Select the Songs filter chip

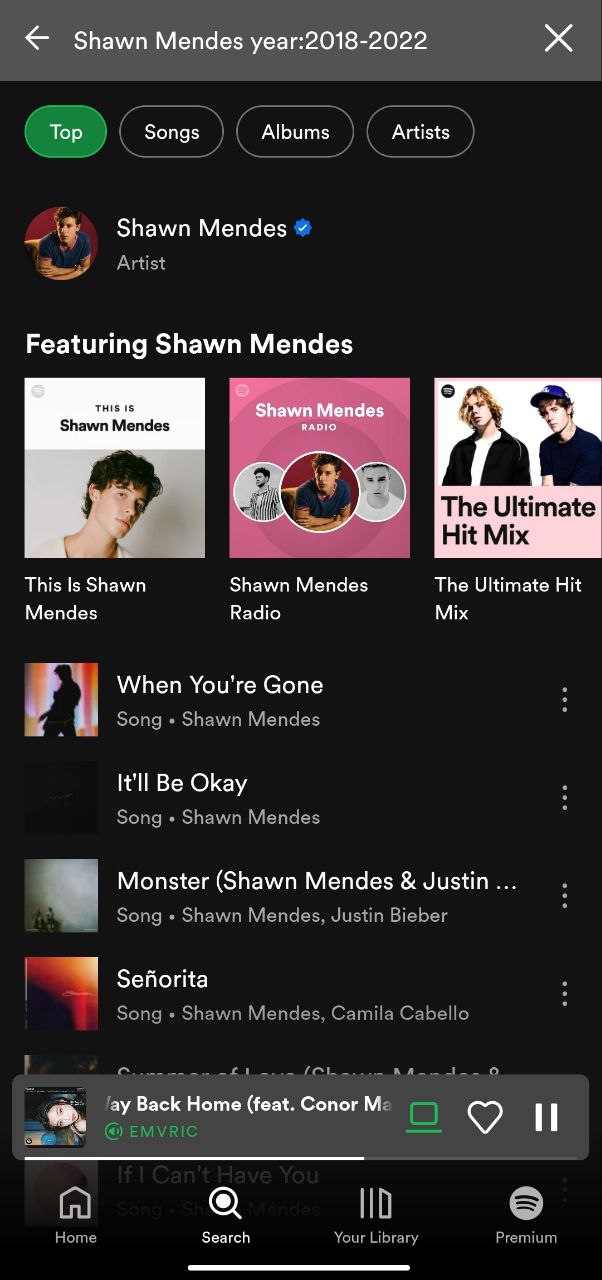point(171,132)
